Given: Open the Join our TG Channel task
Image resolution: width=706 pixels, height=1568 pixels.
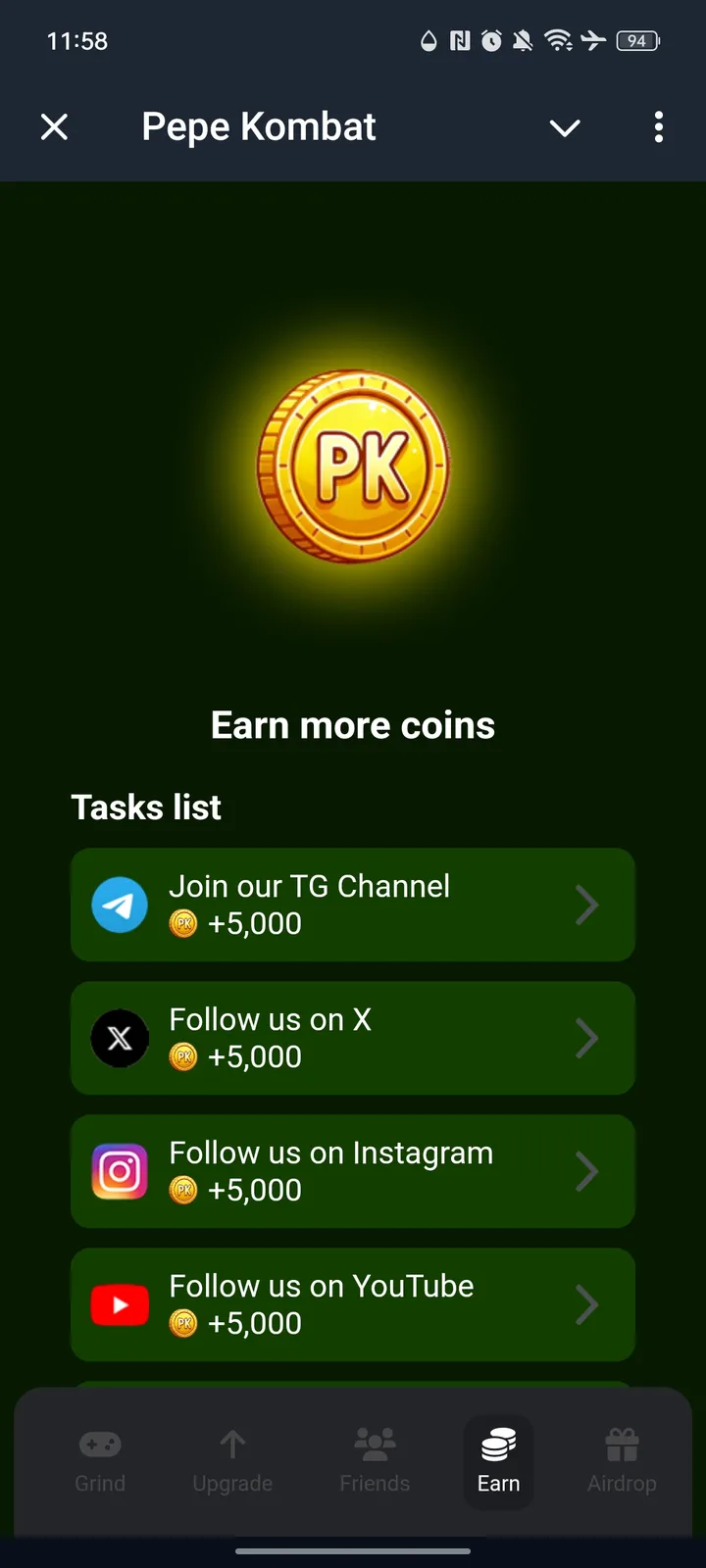Looking at the screenshot, I should pos(353,905).
